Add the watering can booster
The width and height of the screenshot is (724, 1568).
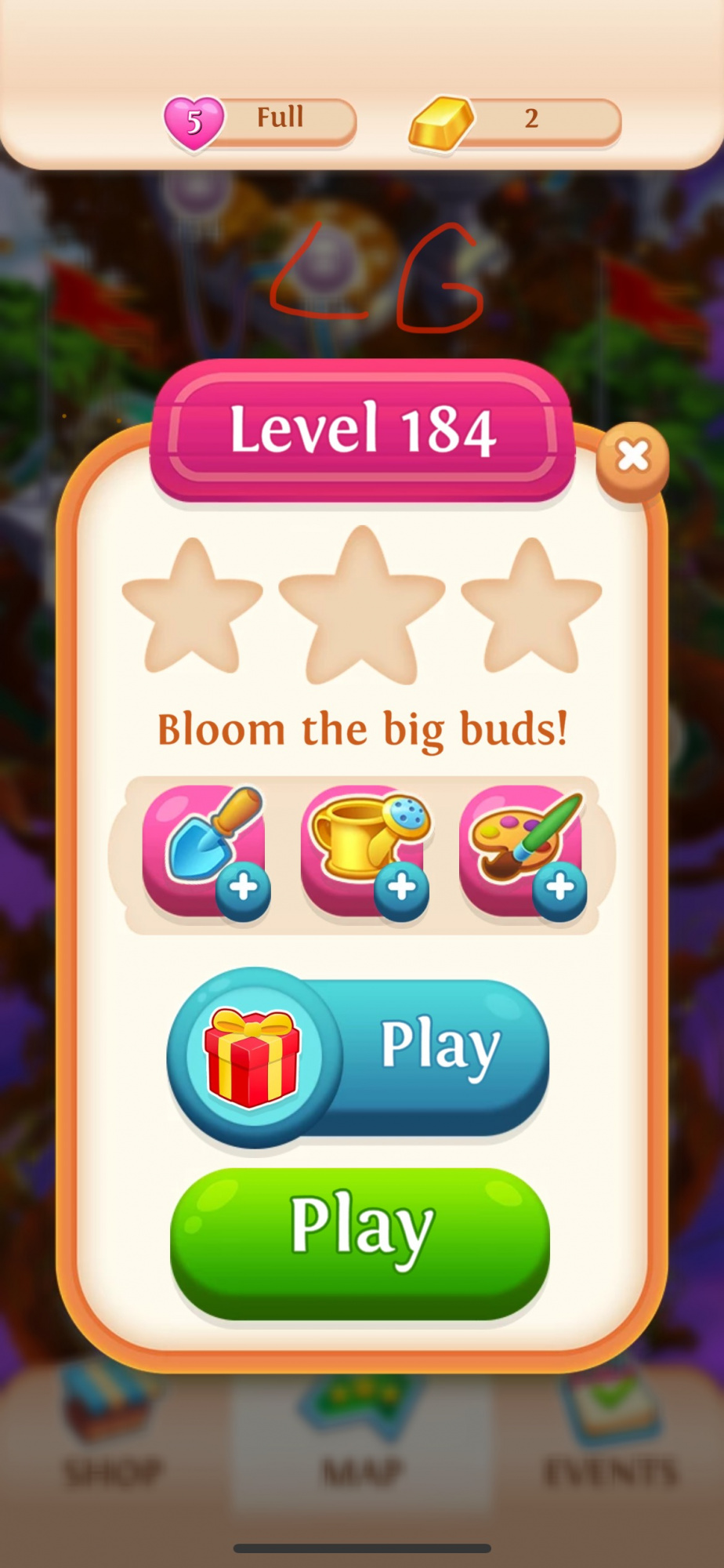point(364,852)
